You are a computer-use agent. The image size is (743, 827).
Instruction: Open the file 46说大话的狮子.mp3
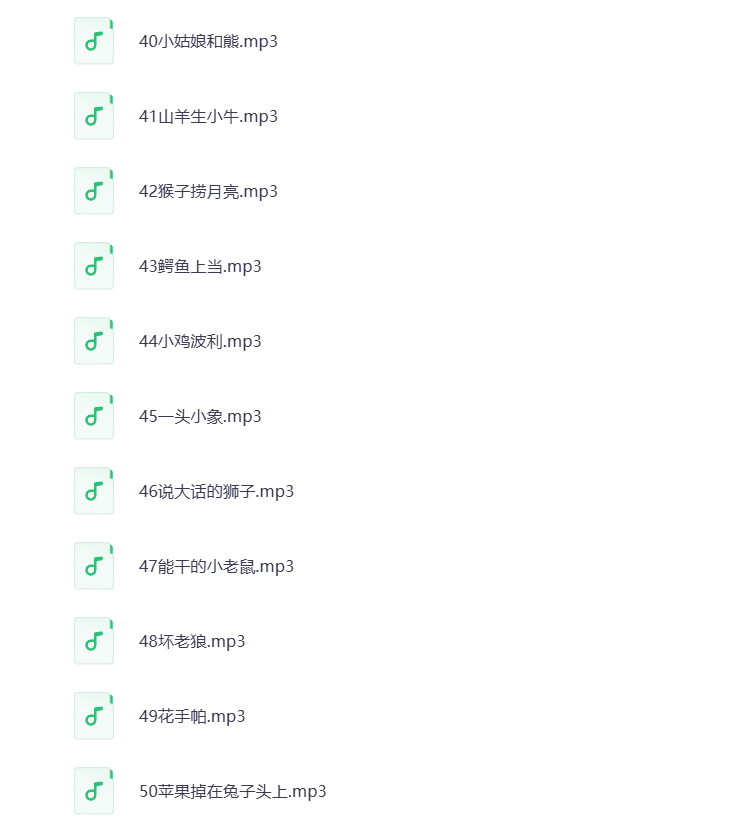tap(217, 491)
